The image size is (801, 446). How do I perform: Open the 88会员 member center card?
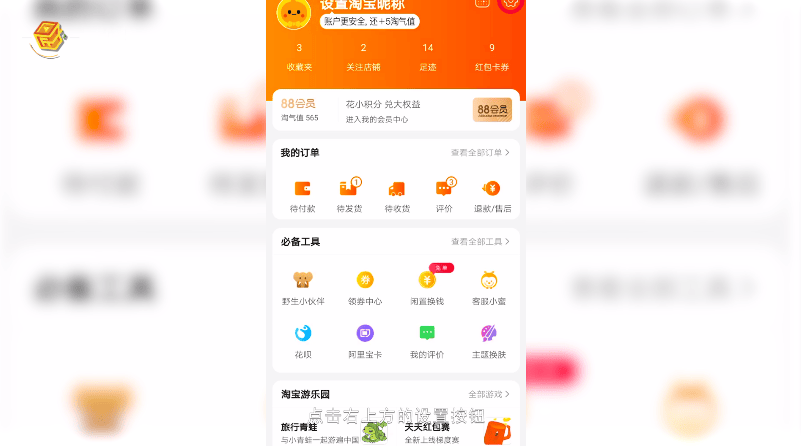coord(396,110)
